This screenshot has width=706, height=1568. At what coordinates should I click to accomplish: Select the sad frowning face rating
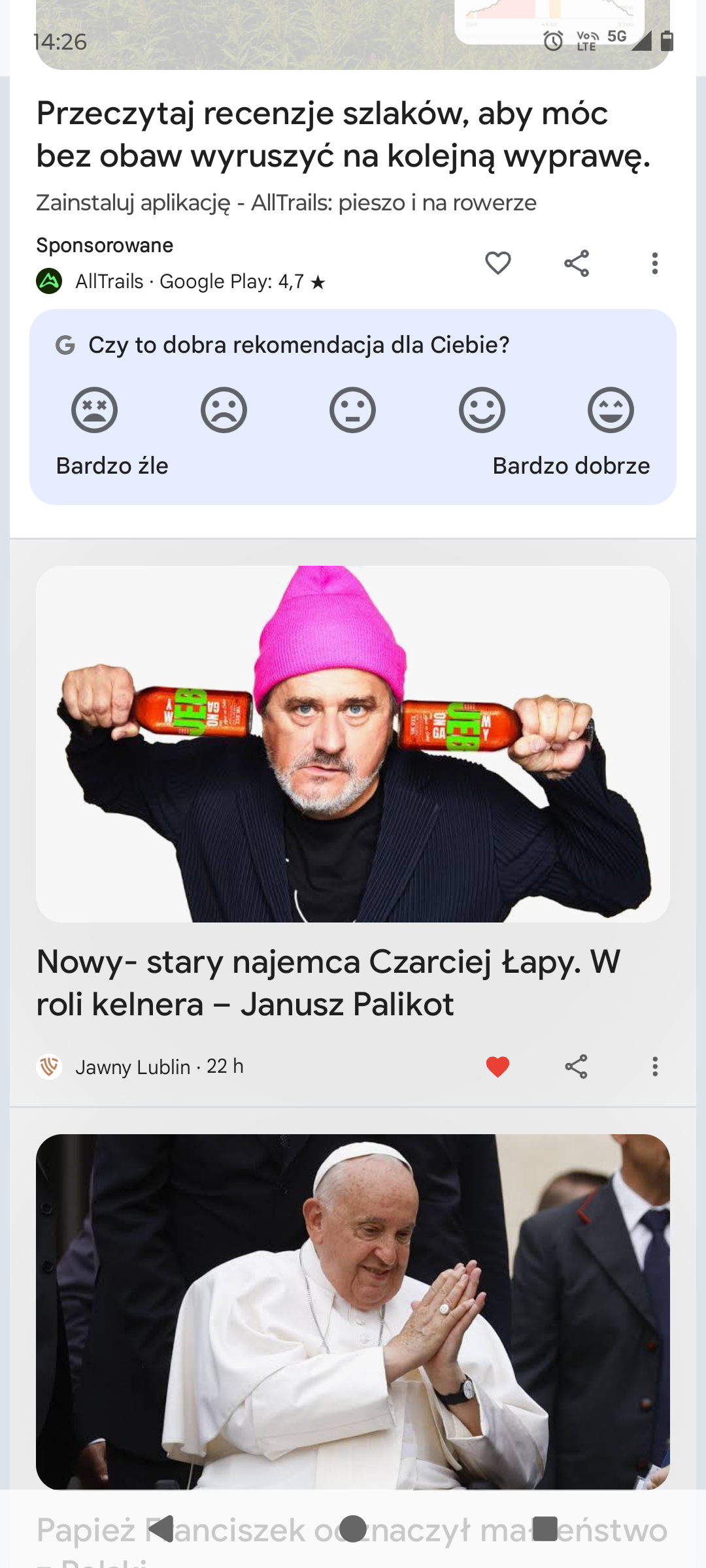point(224,410)
